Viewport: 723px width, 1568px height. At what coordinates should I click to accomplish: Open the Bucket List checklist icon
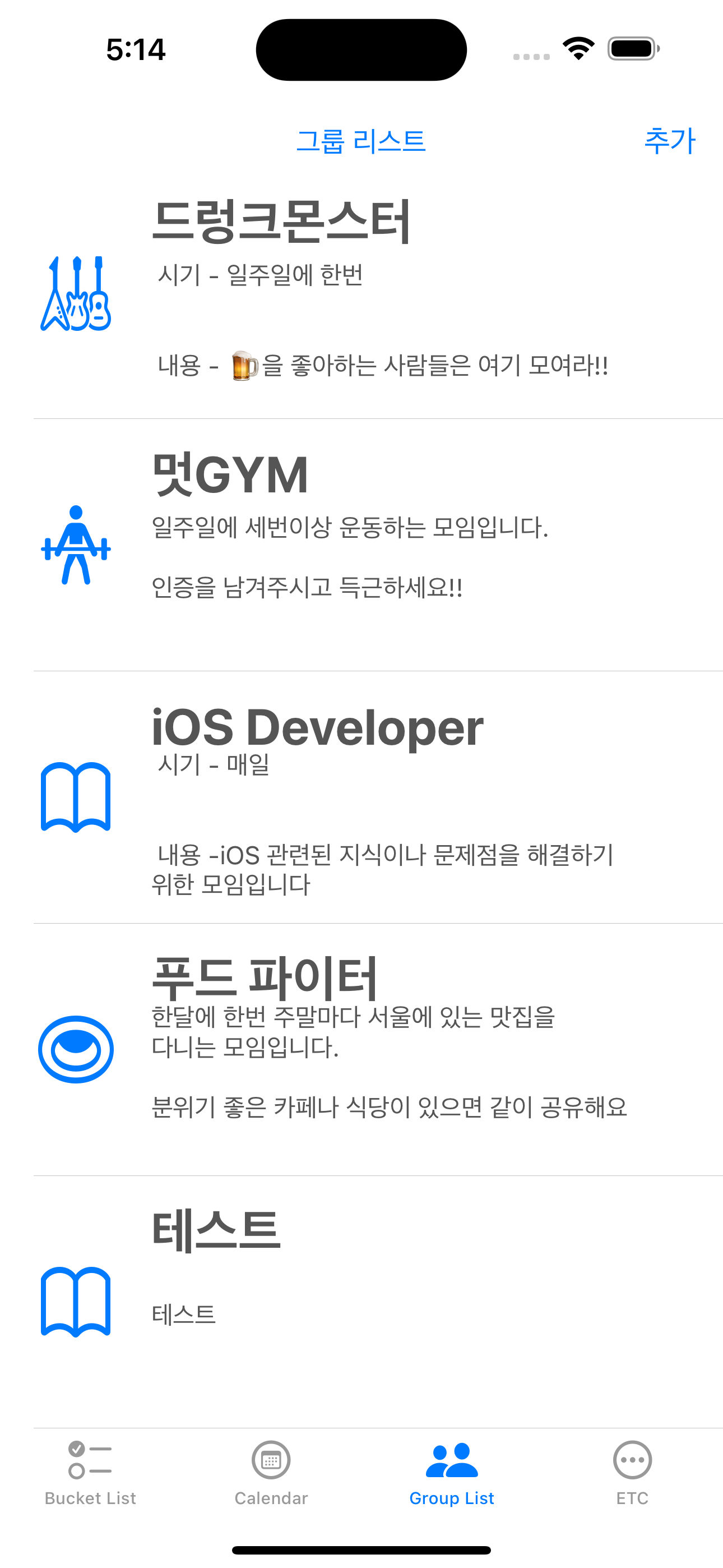tap(90, 1459)
